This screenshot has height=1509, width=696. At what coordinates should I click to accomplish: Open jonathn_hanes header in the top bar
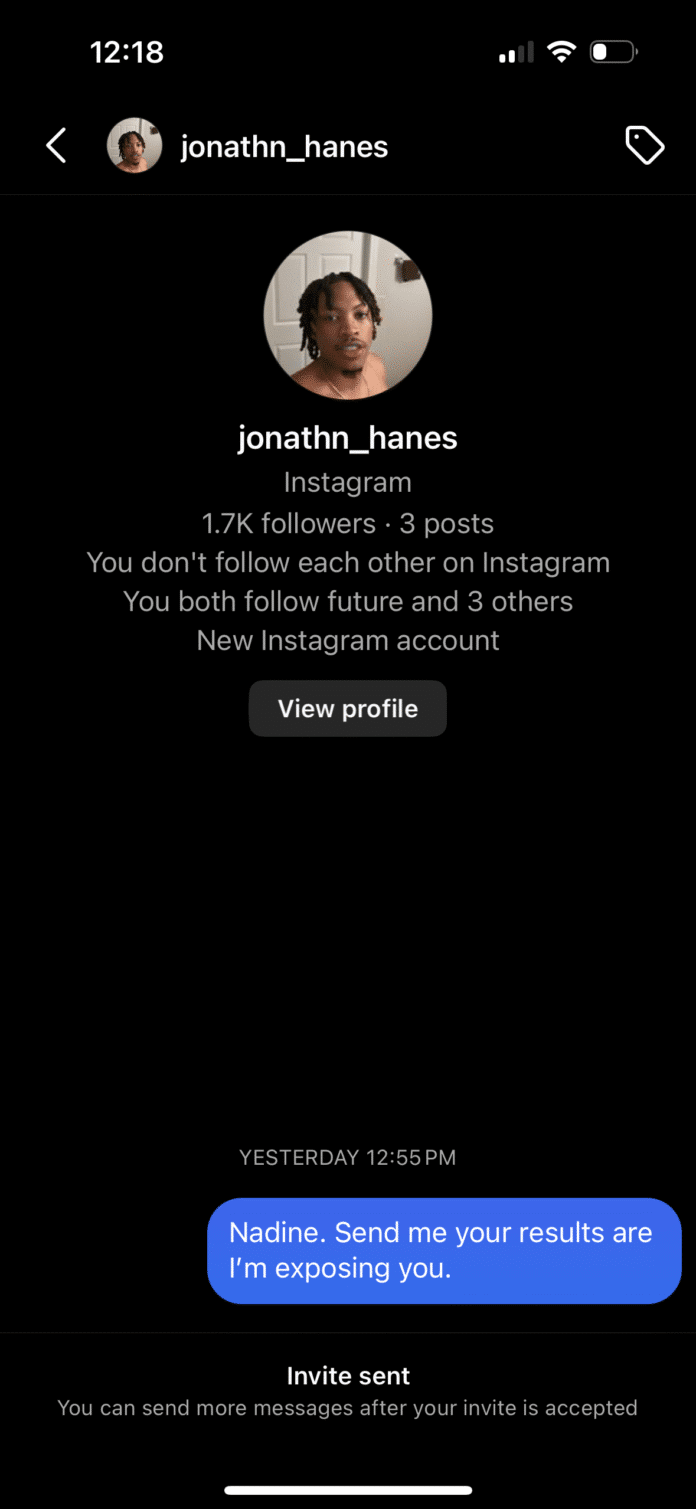tap(283, 147)
